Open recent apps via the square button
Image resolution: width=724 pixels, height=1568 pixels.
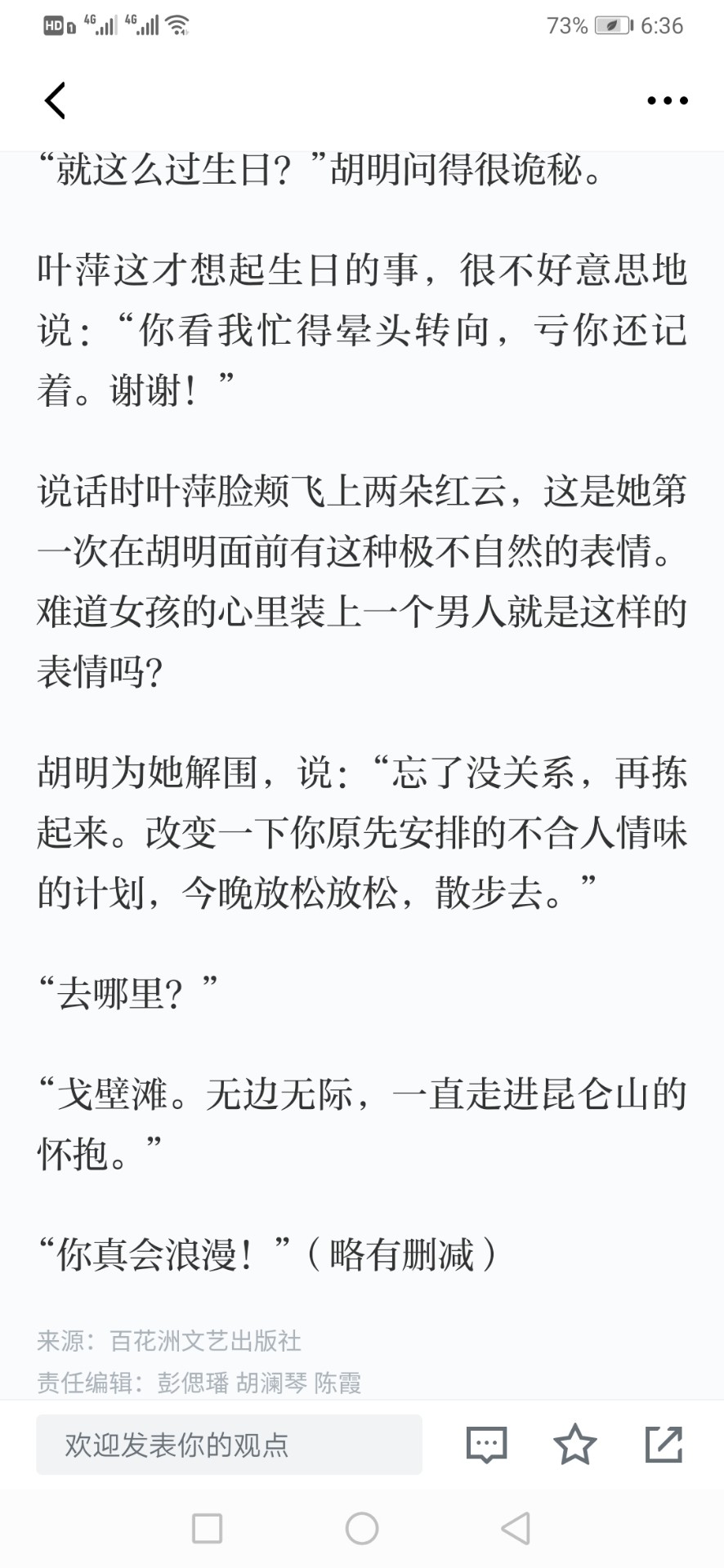[x=207, y=1528]
